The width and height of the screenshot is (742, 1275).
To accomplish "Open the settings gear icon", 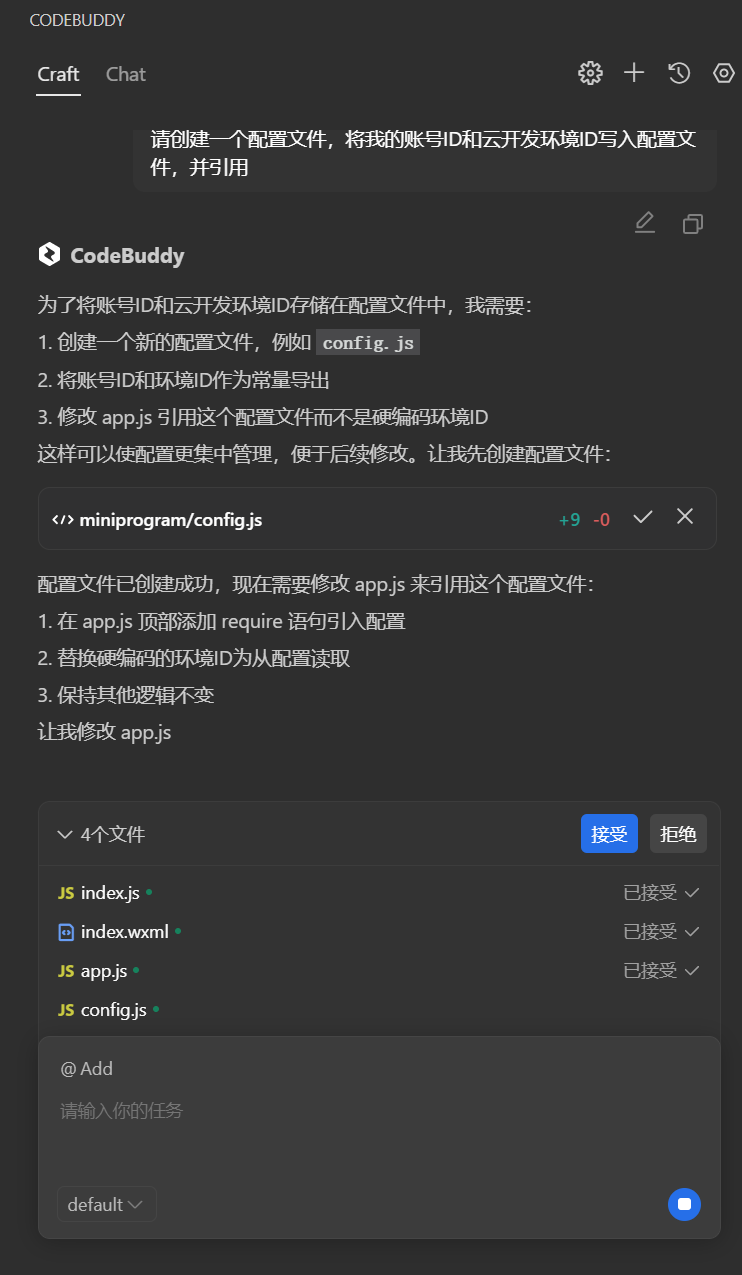I will click(x=590, y=72).
